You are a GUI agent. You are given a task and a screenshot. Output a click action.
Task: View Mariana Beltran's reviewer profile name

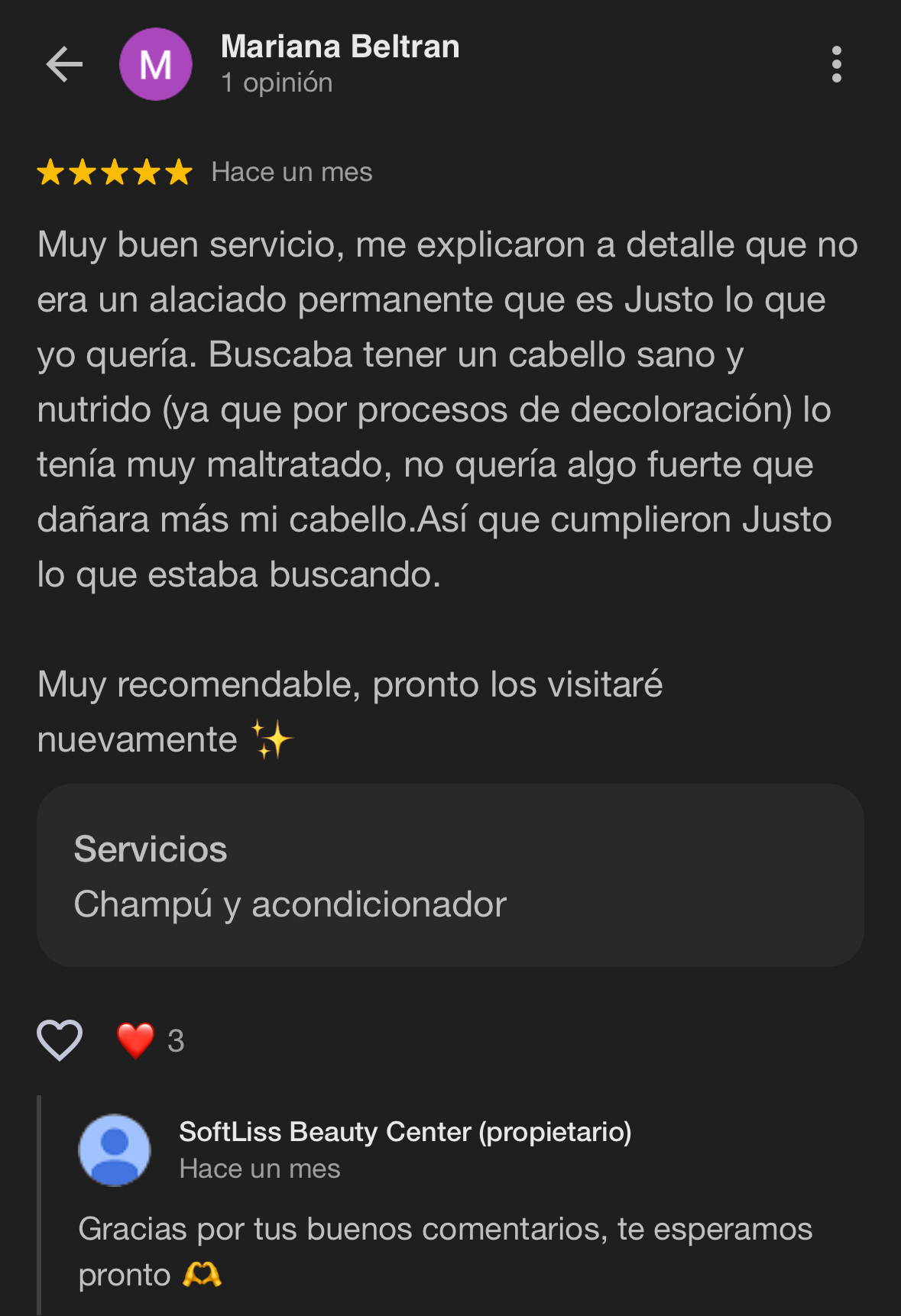point(340,47)
